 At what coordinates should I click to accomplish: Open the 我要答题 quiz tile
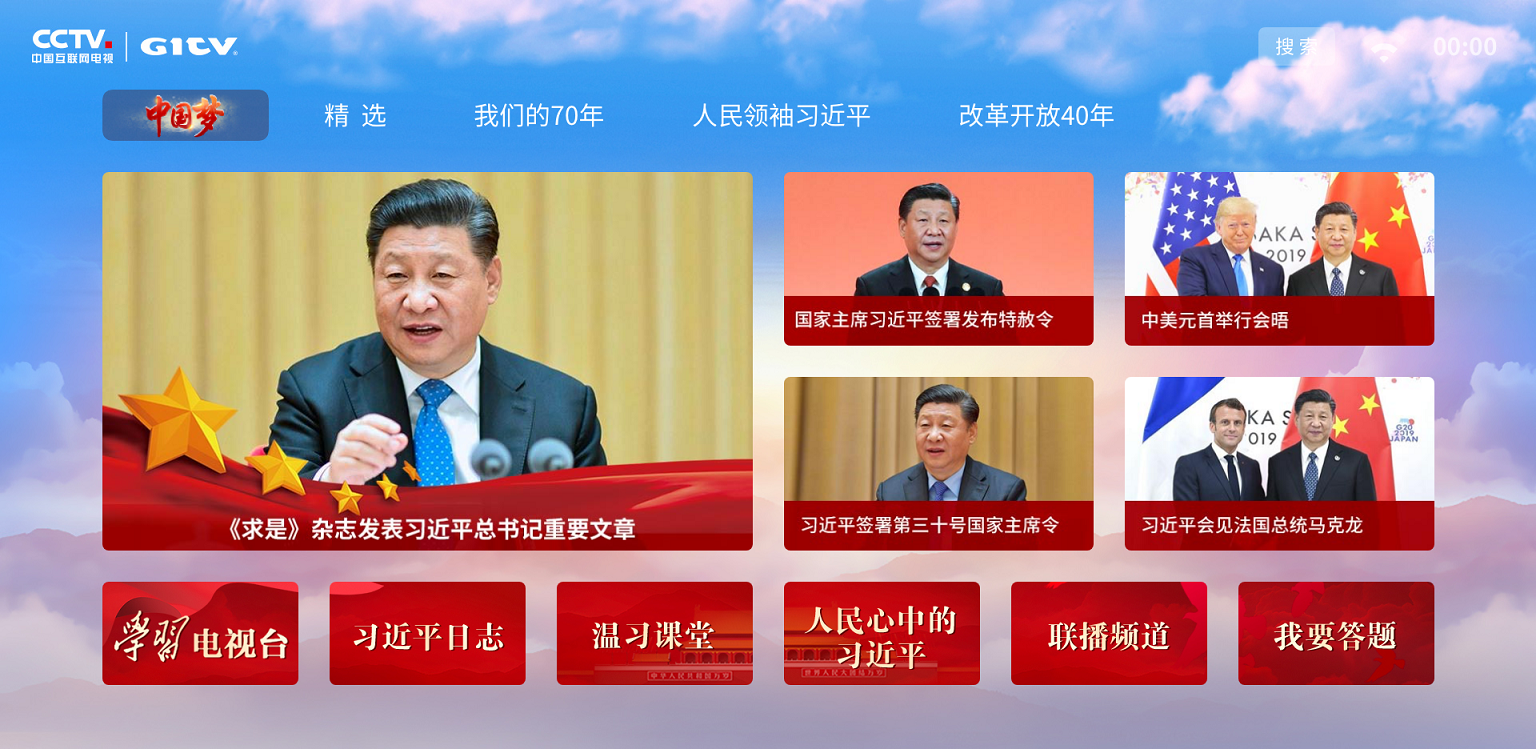(x=1335, y=633)
